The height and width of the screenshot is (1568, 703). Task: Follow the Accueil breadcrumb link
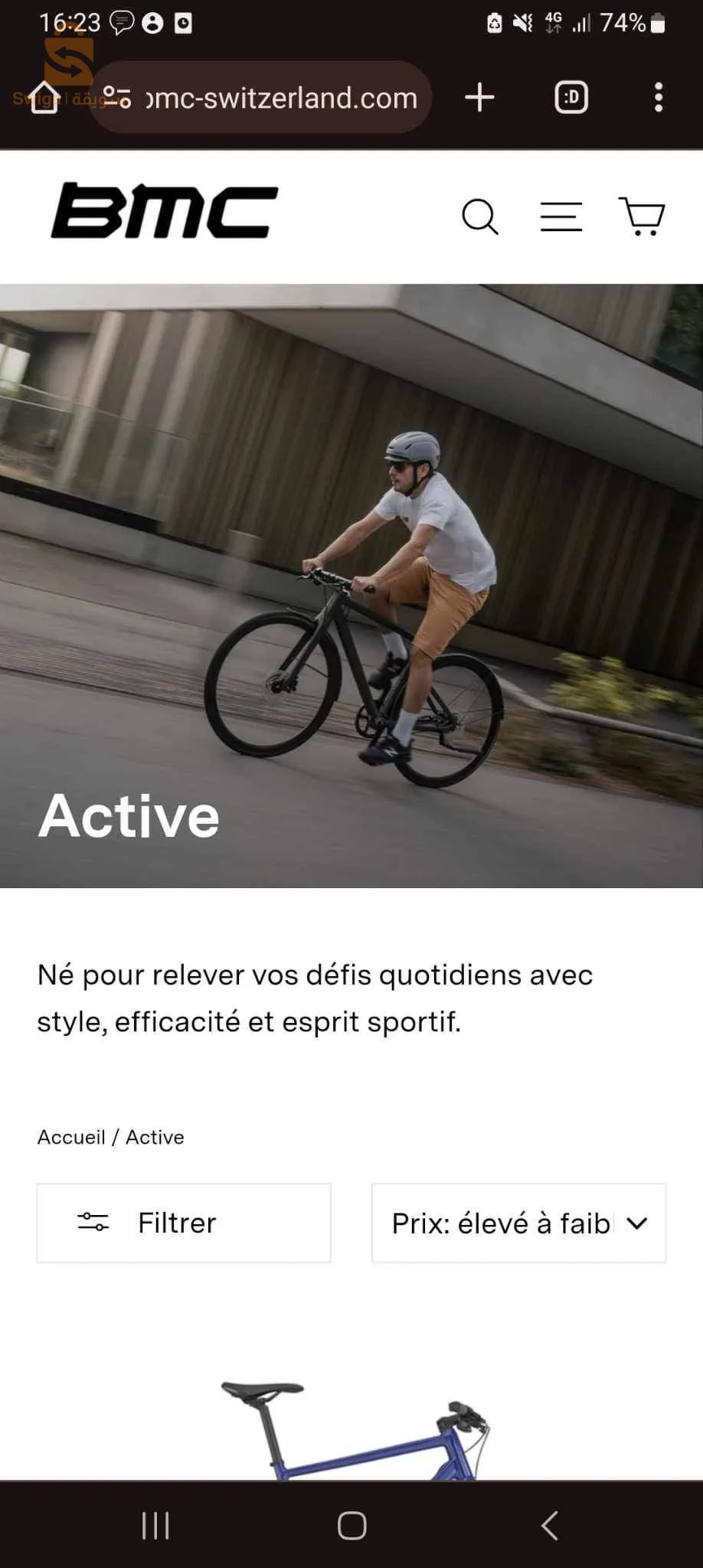coord(71,1137)
